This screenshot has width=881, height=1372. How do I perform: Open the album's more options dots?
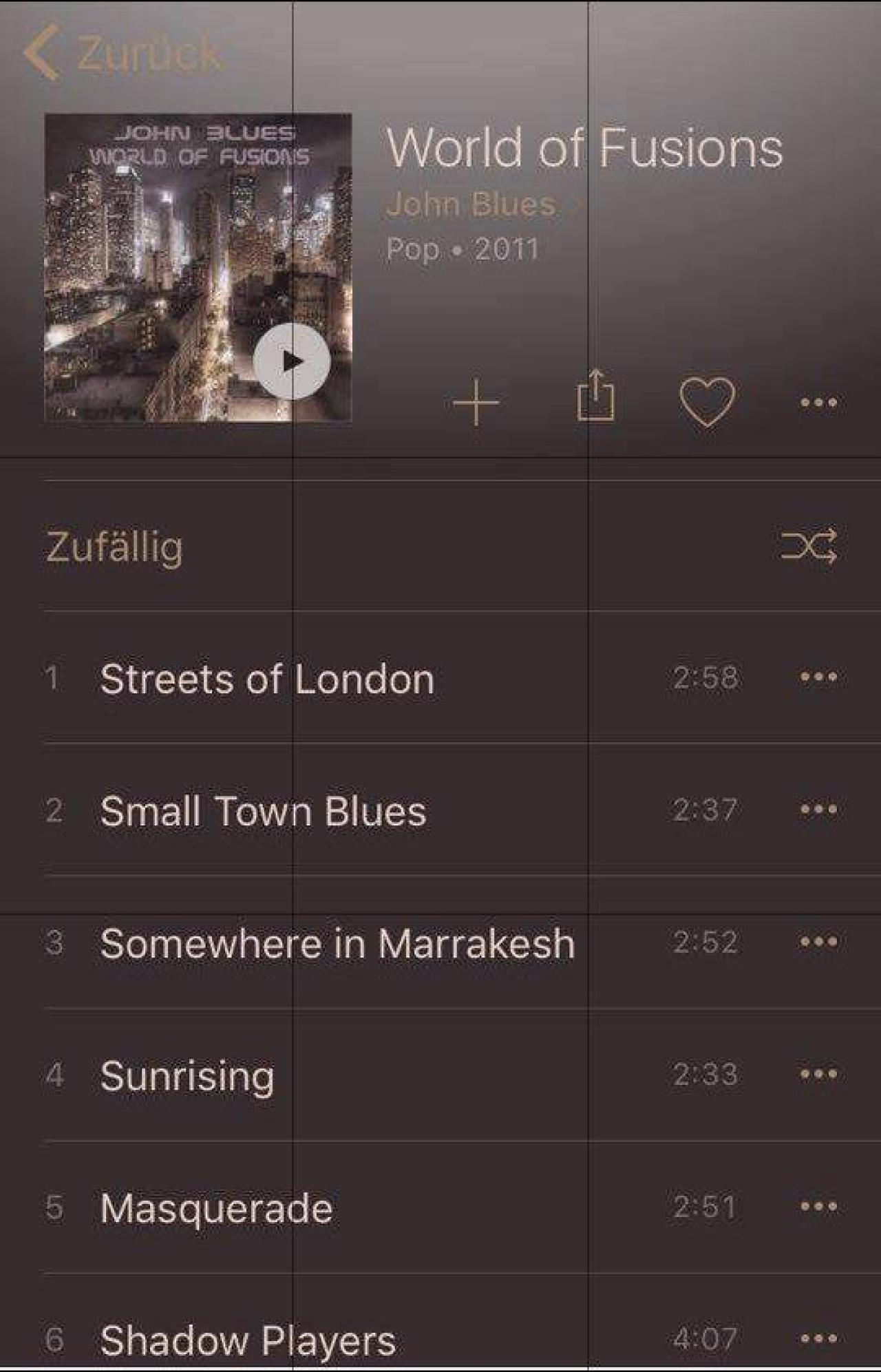point(818,403)
